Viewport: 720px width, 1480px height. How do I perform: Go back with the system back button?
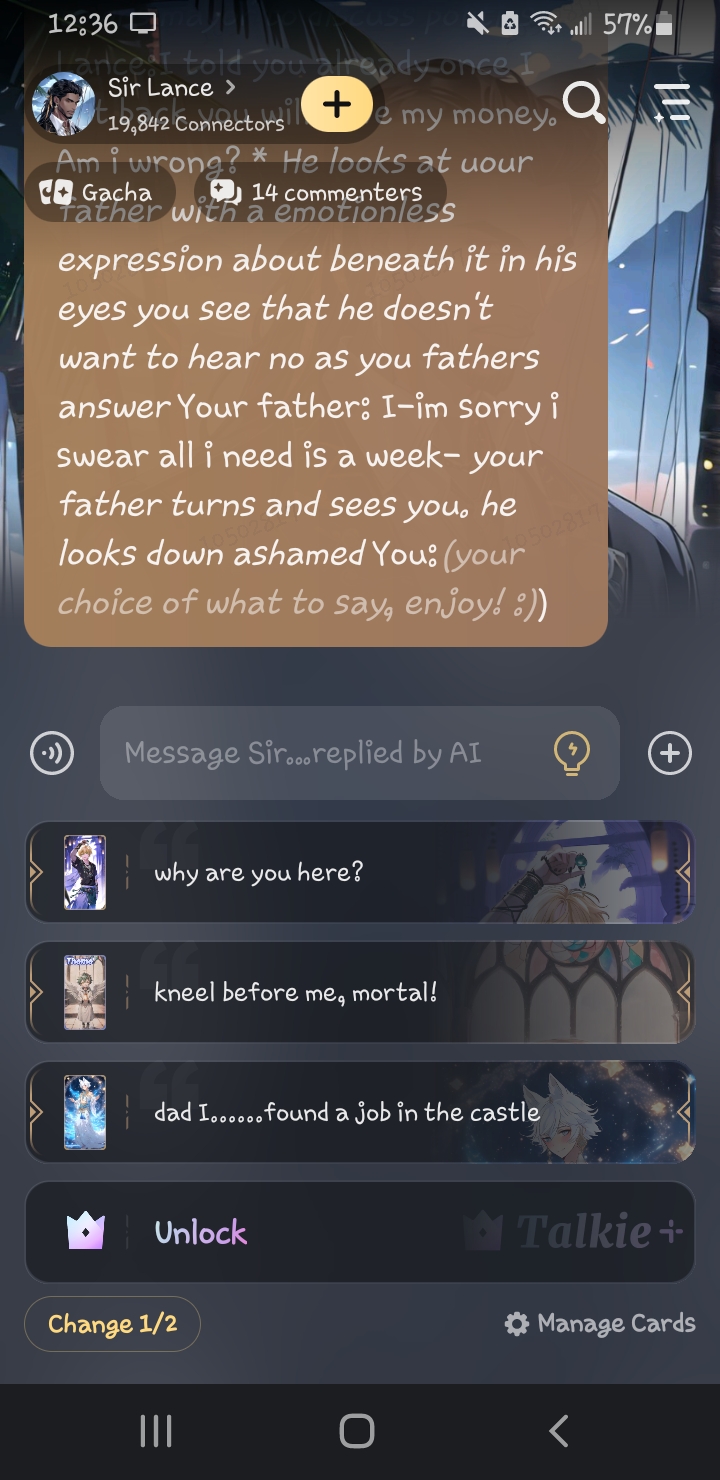[559, 1431]
